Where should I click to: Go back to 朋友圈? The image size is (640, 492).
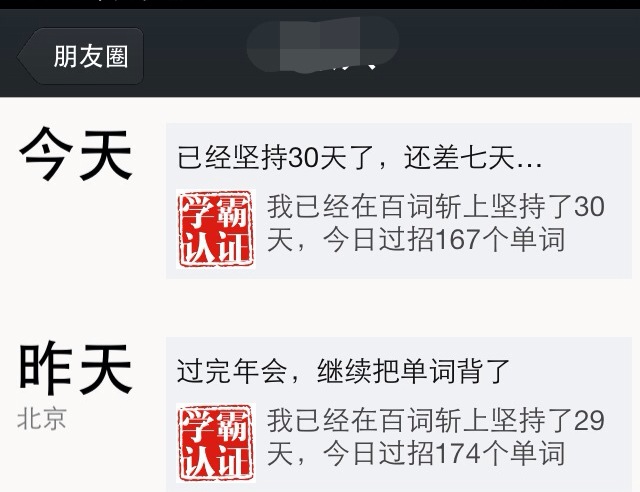click(x=82, y=55)
